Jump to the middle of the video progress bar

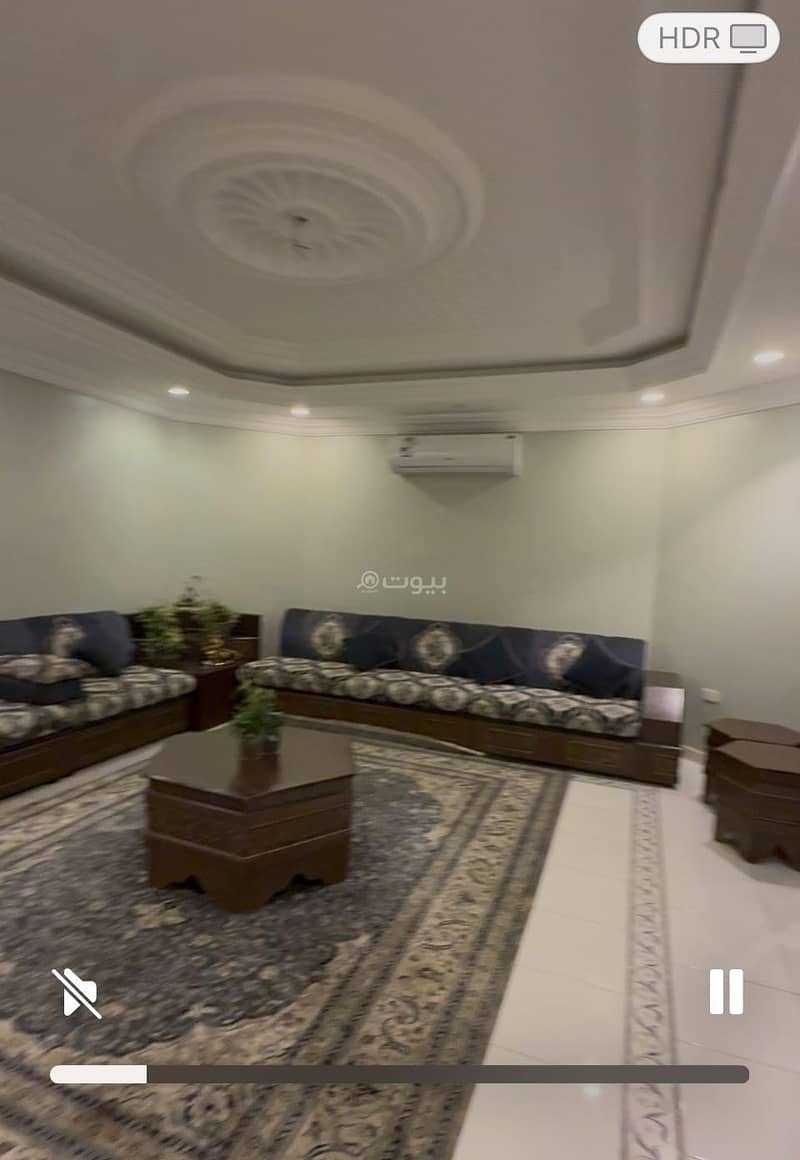(400, 1074)
